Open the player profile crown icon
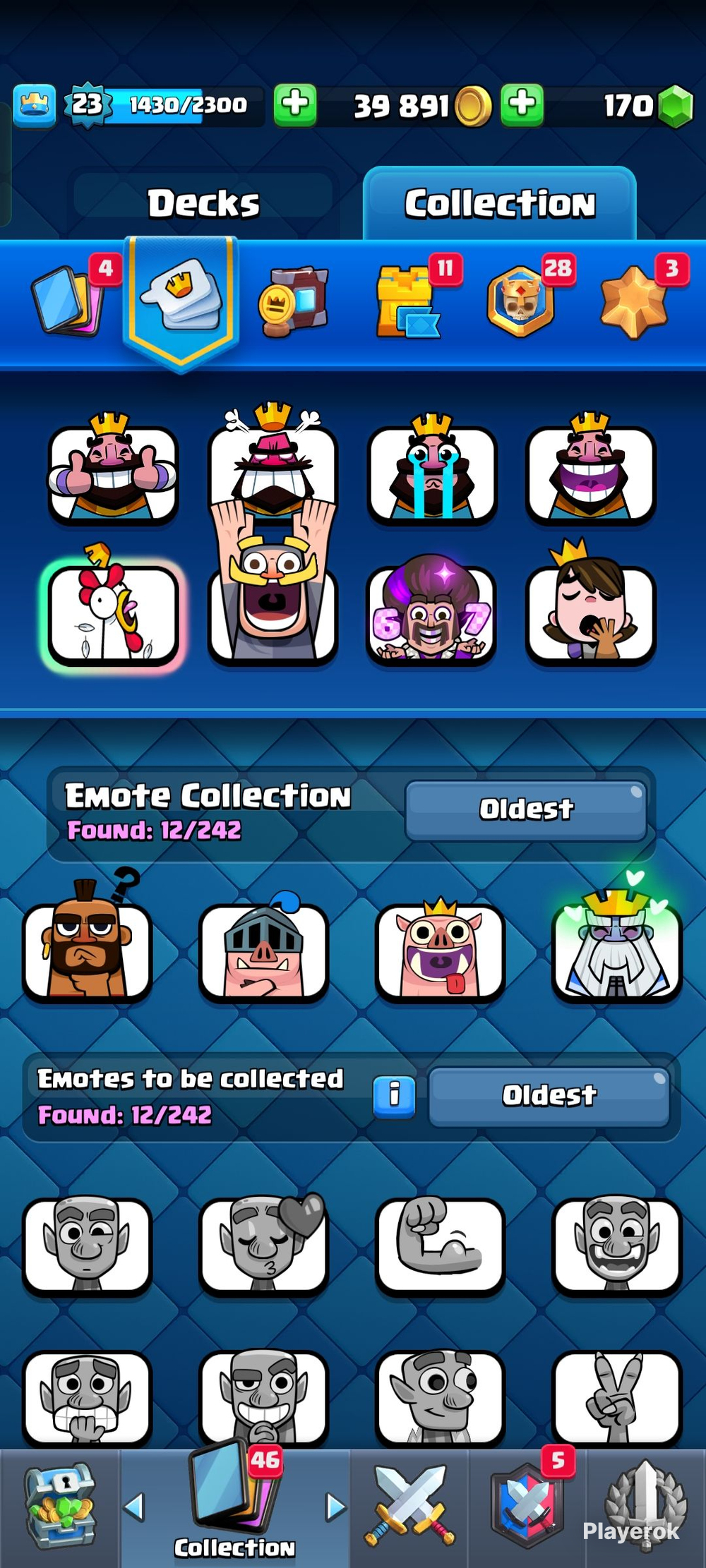Viewport: 706px width, 1568px height. coord(35,106)
